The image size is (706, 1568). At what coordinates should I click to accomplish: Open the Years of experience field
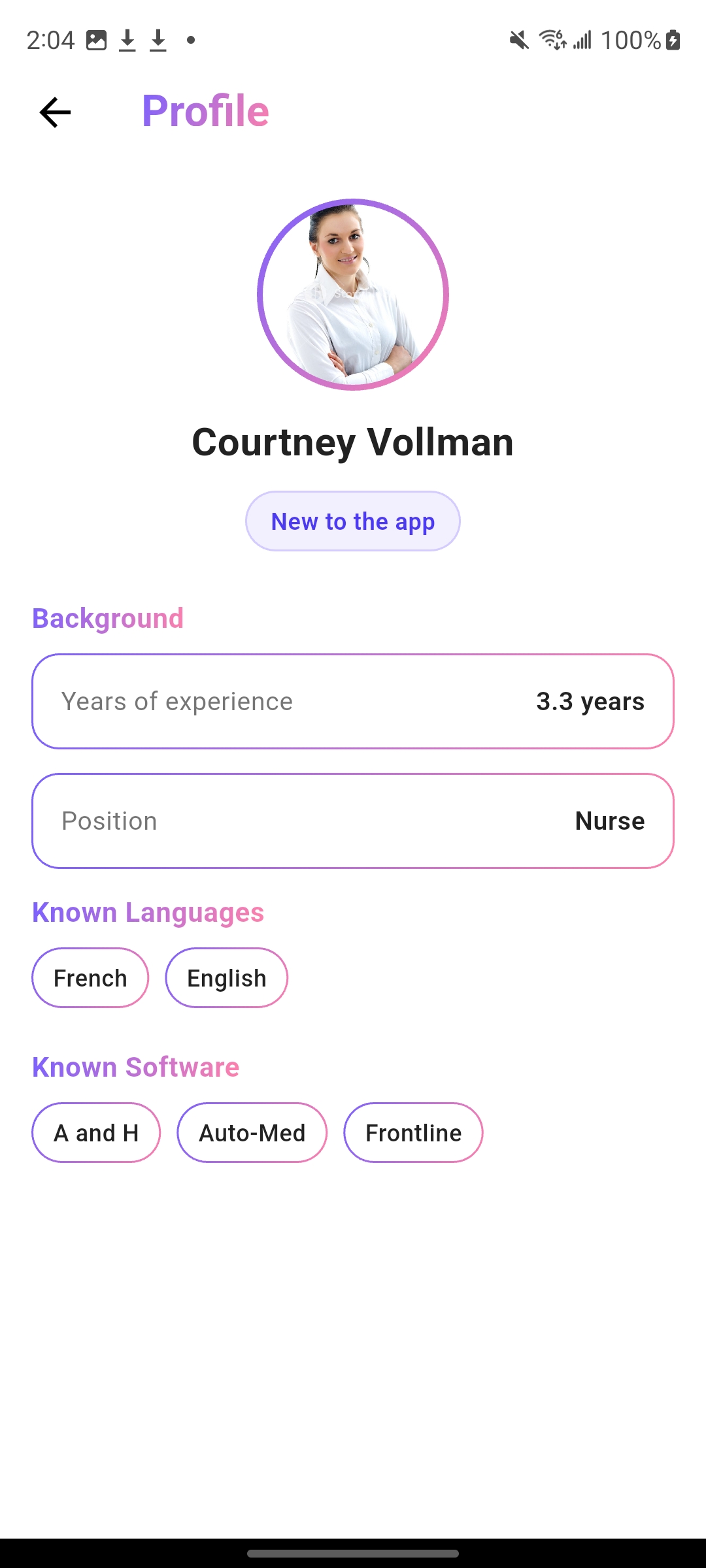click(353, 701)
